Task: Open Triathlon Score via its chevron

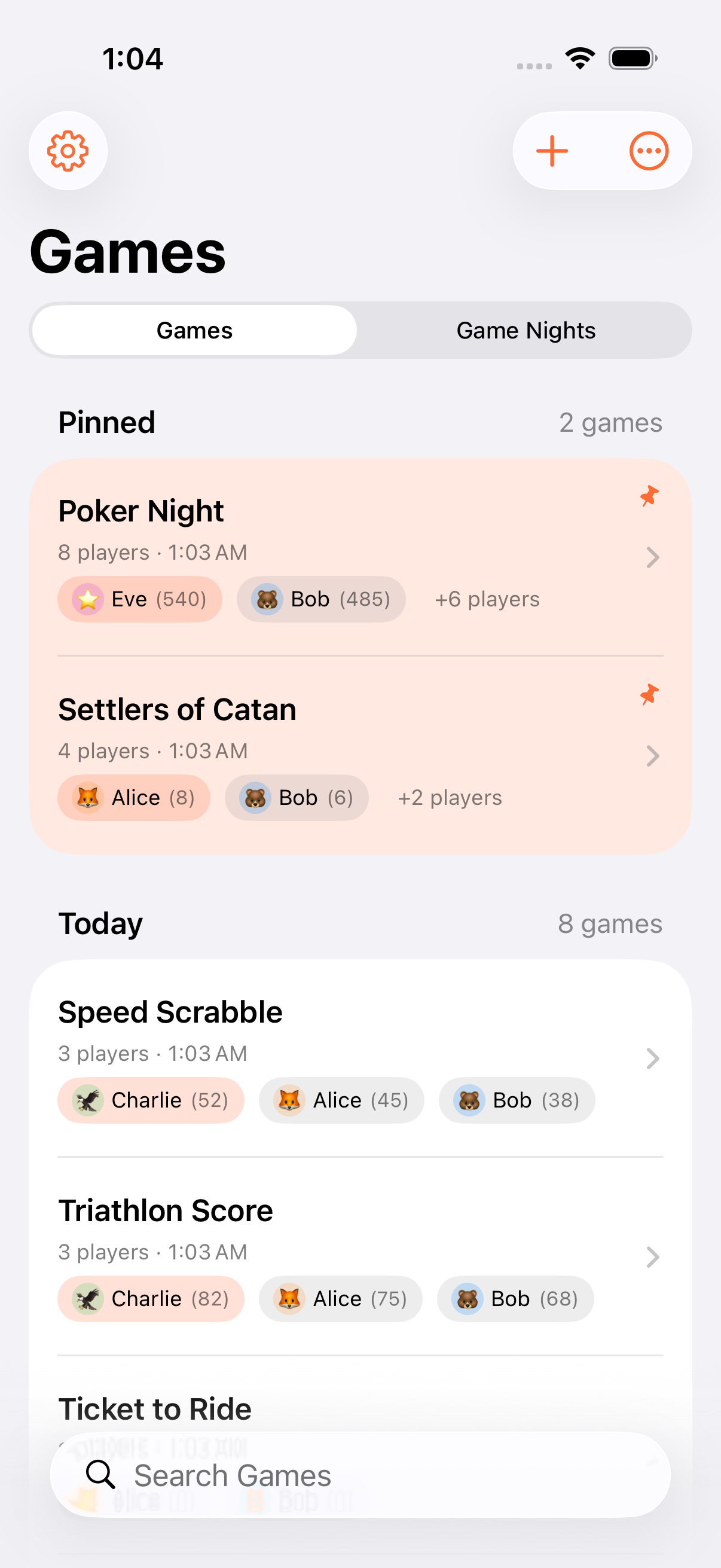Action: coord(652,1256)
